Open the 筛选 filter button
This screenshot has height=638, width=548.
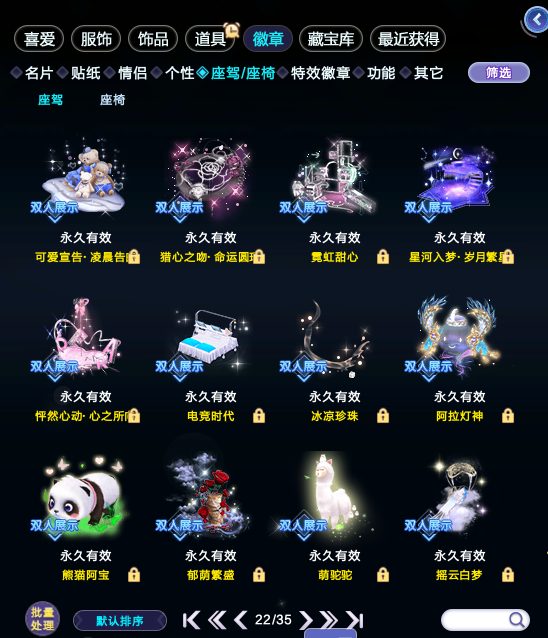(499, 73)
